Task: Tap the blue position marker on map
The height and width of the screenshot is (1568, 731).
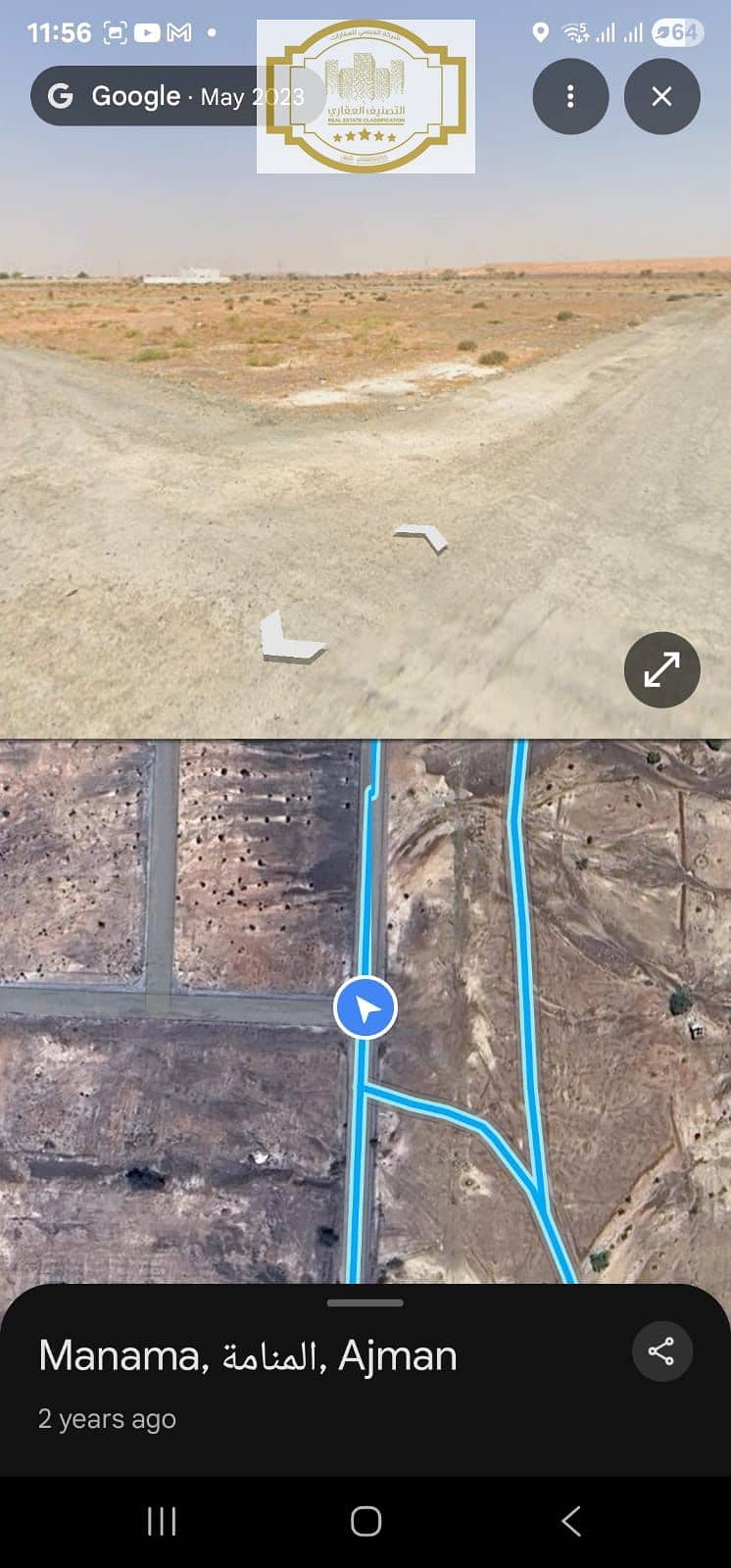Action: (365, 1008)
